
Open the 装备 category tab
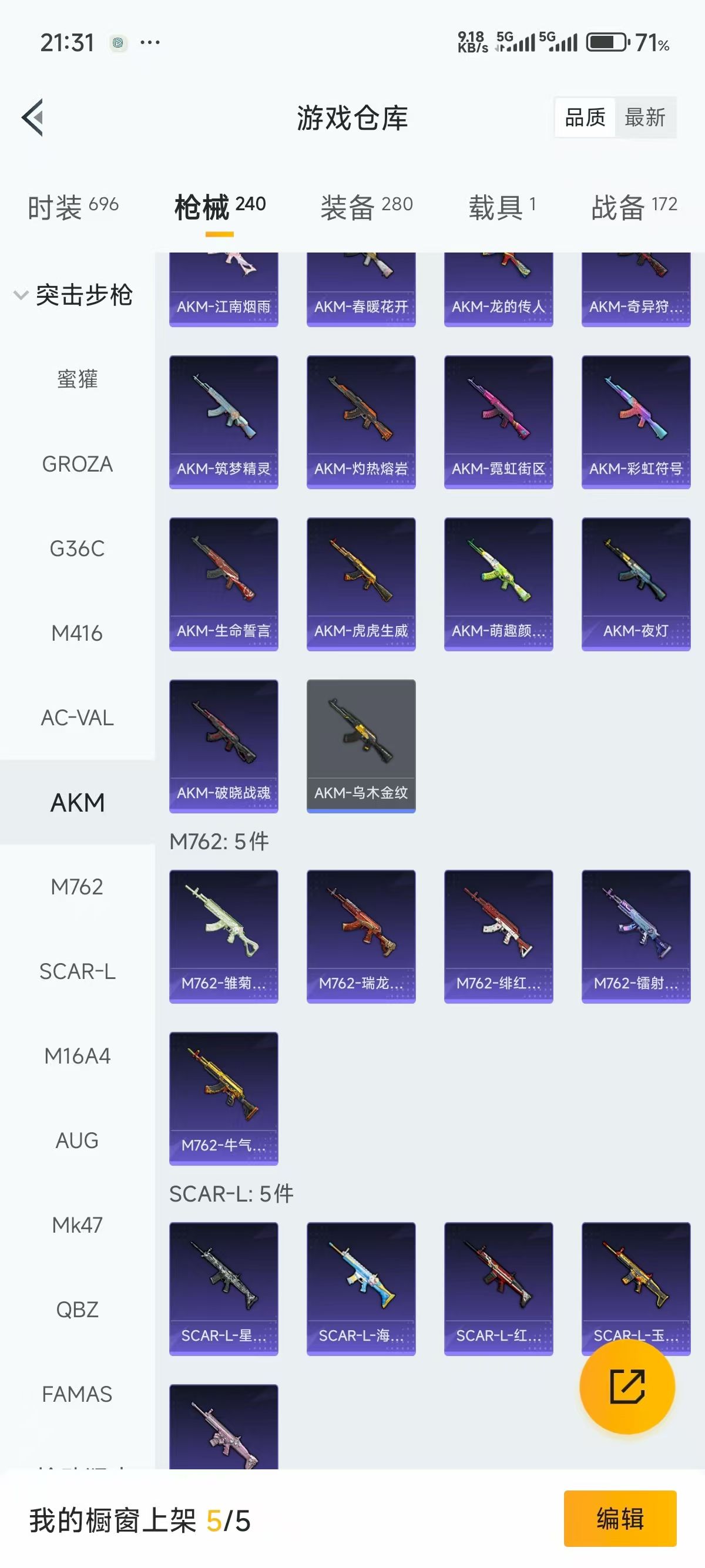point(367,207)
